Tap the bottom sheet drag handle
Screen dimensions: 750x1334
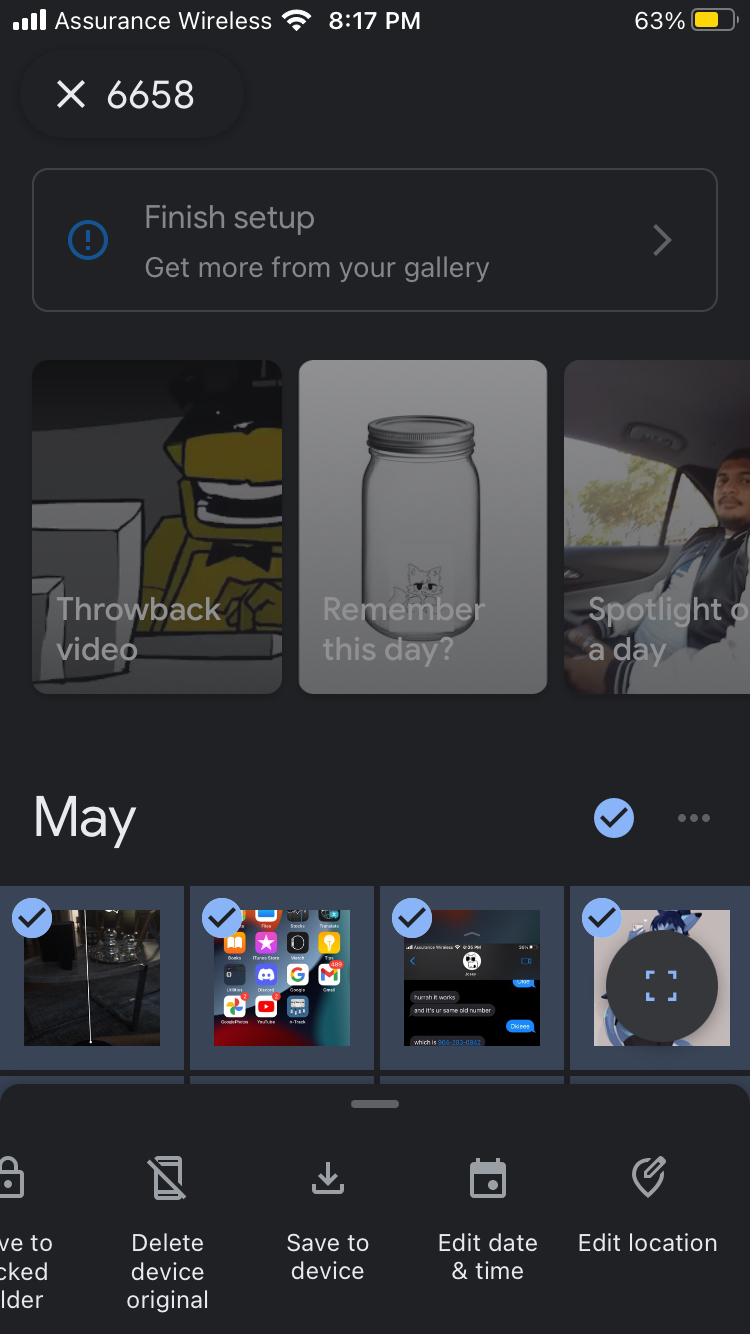(x=375, y=1104)
